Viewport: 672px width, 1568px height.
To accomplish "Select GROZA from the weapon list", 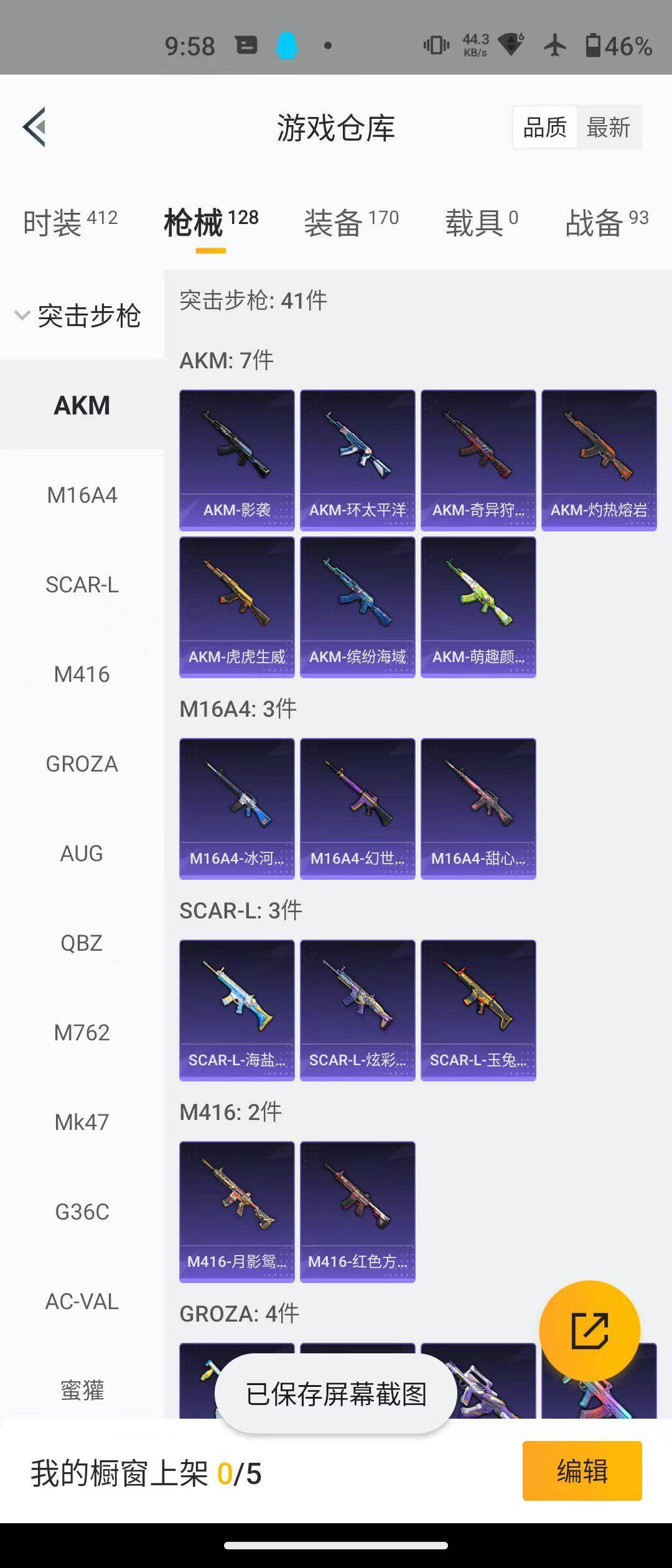I will click(82, 764).
